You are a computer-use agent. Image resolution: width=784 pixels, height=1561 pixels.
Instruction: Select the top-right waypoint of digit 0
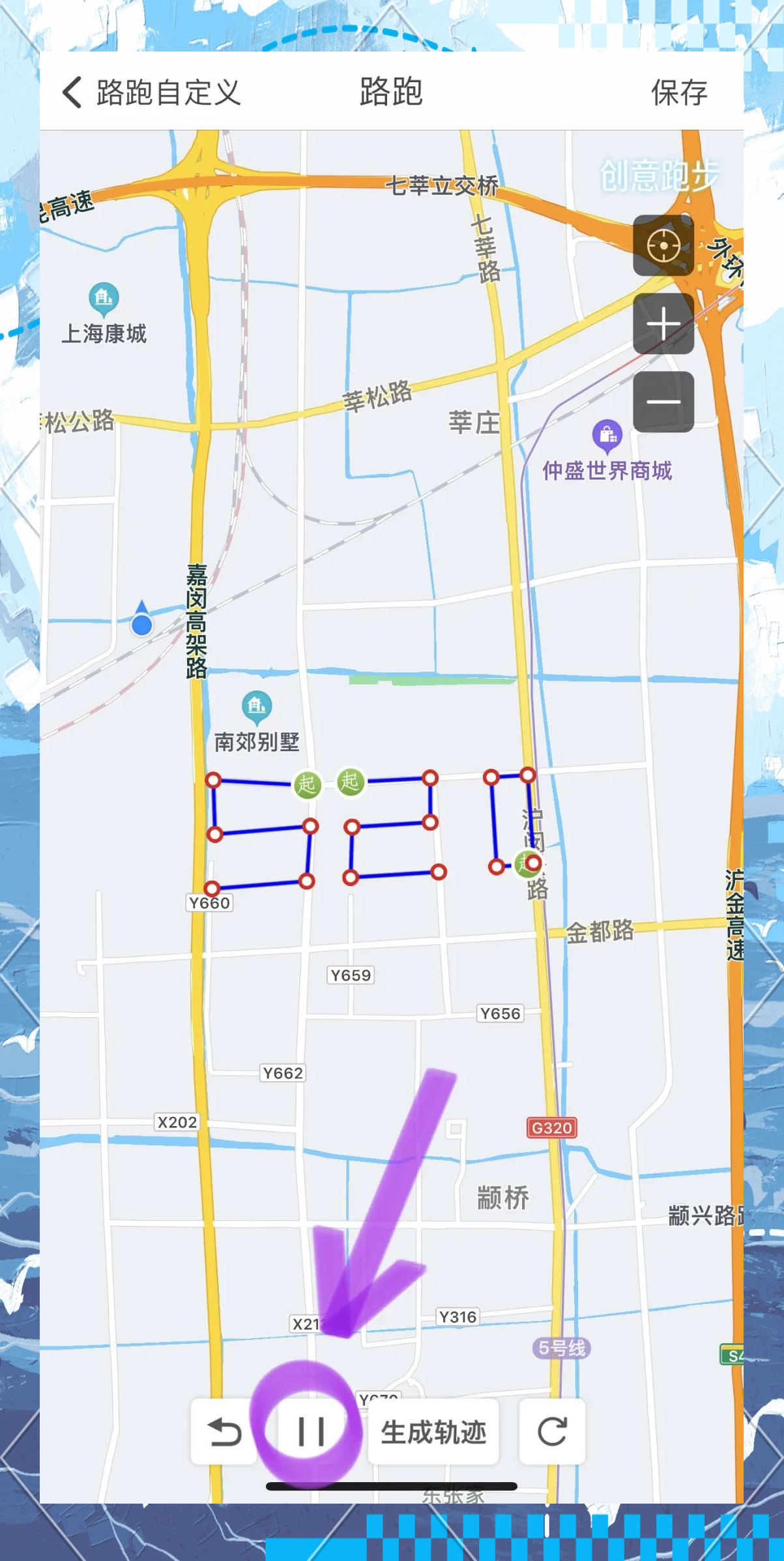528,776
